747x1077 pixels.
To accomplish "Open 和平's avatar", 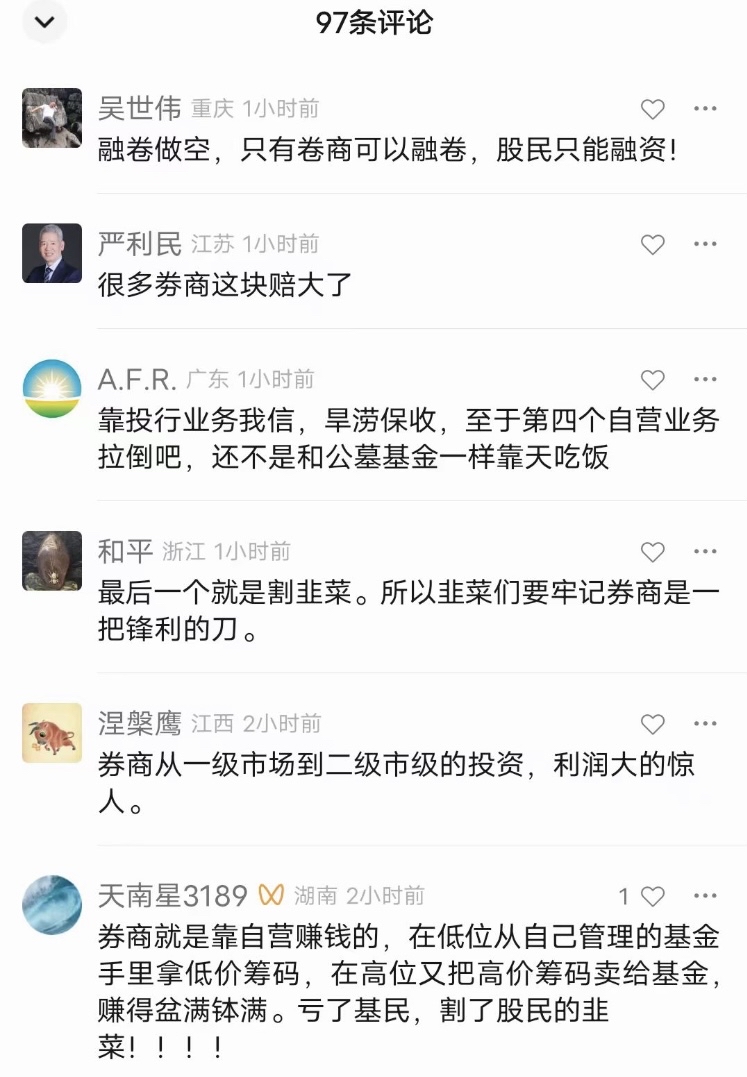I will coord(52,561).
